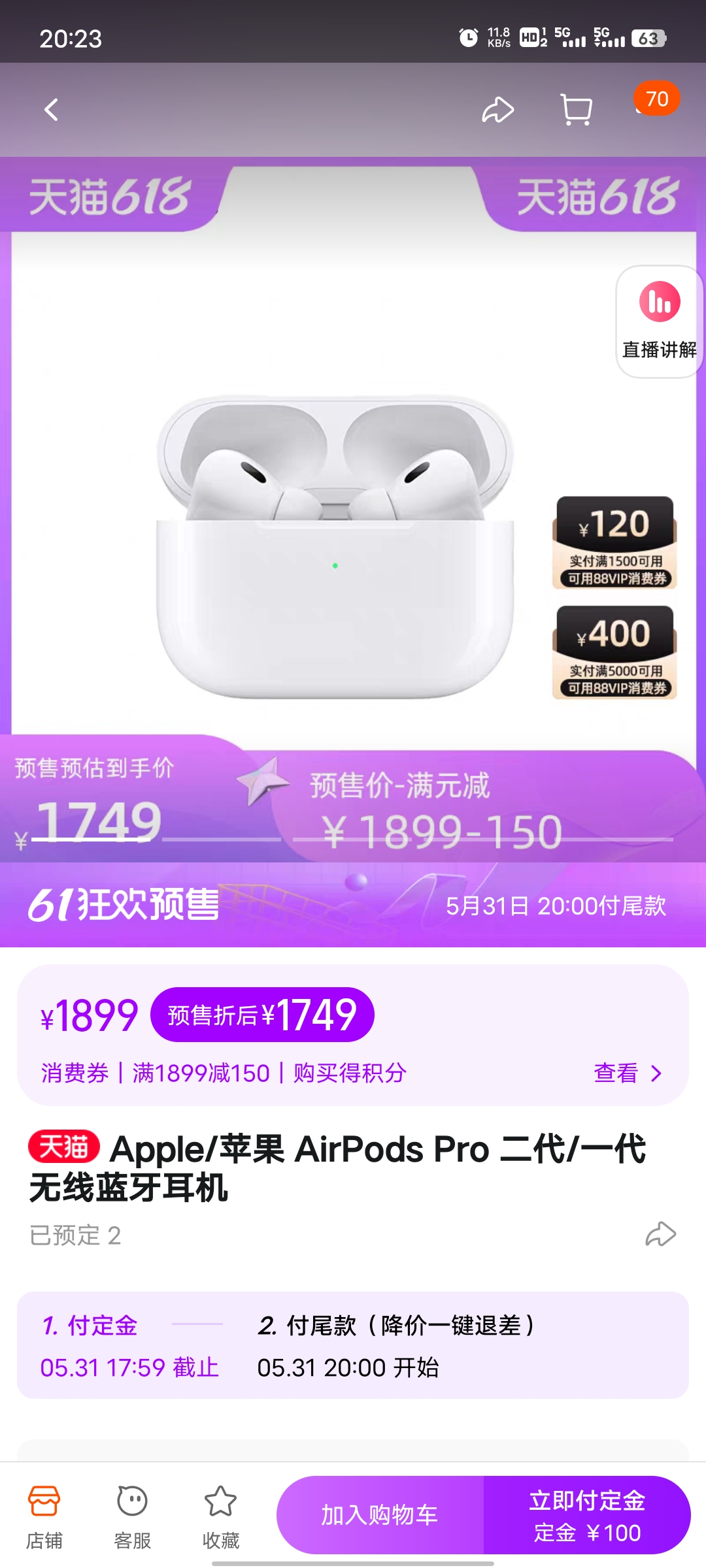The height and width of the screenshot is (1568, 706).
Task: Open the shopping cart
Action: pyautogui.click(x=577, y=110)
